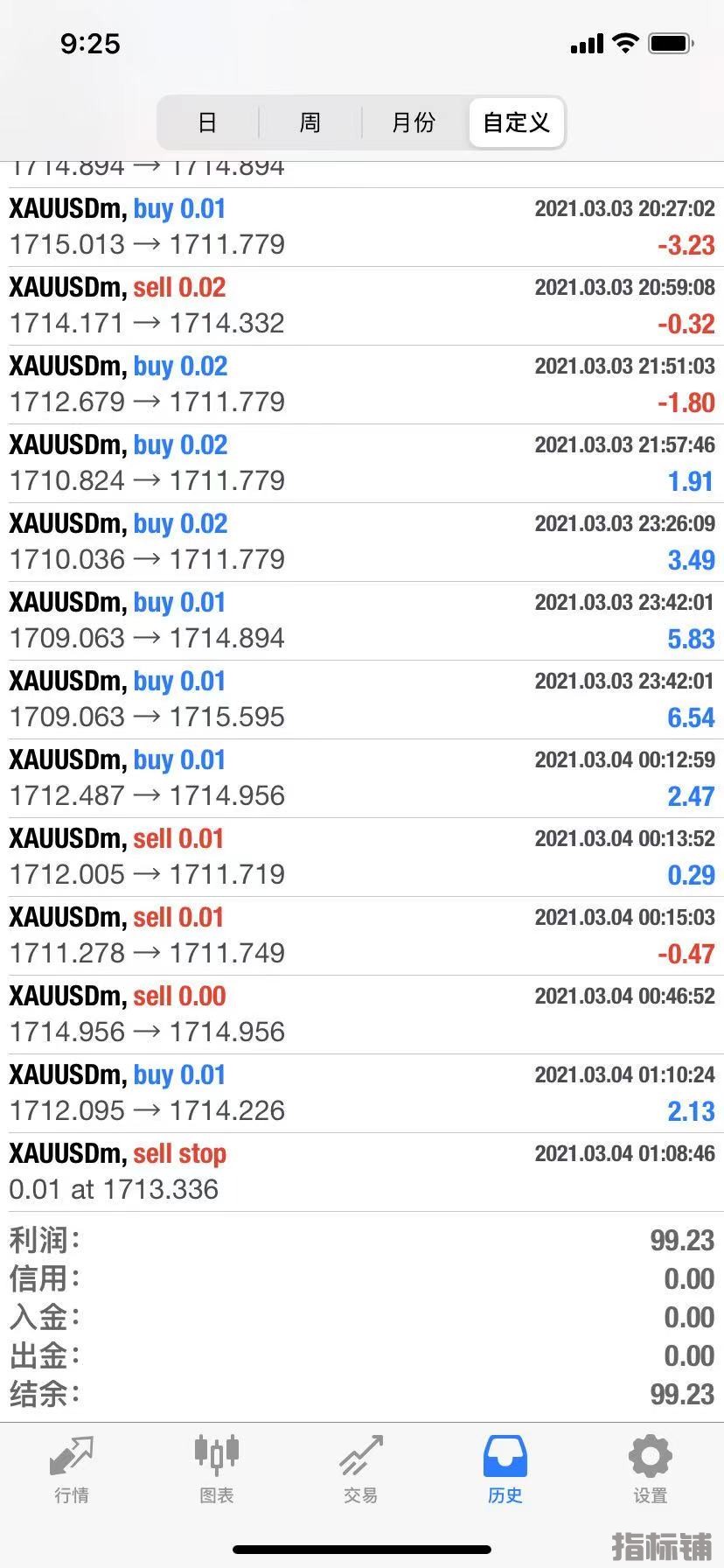
Task: Select the 周 (week) period
Action: [x=310, y=122]
